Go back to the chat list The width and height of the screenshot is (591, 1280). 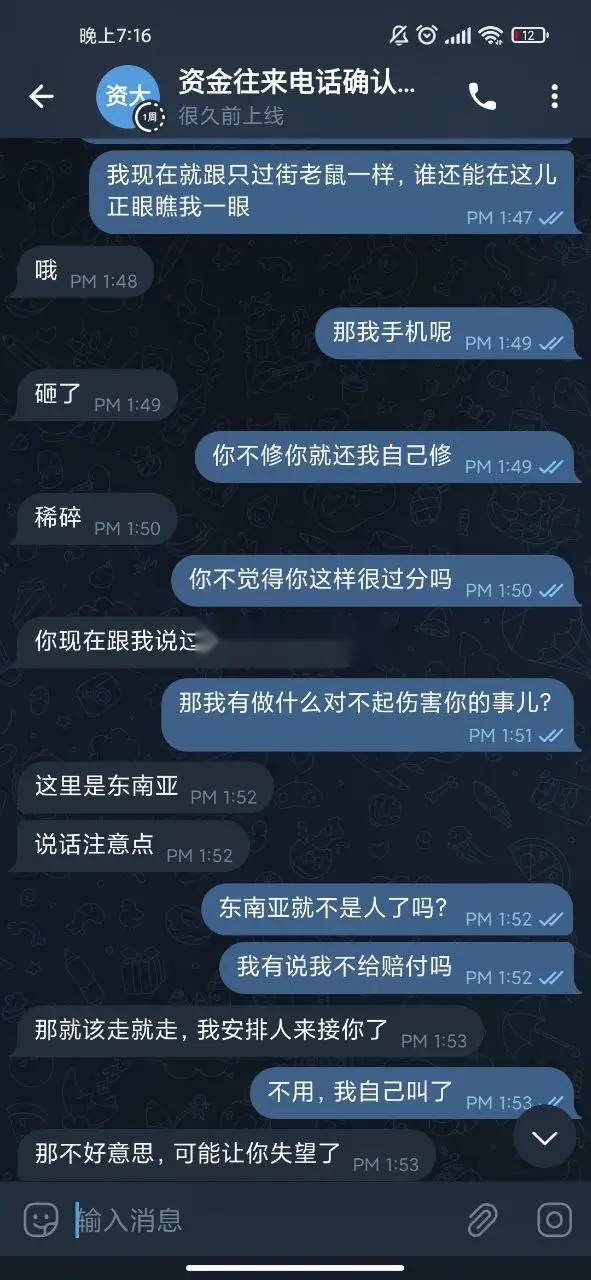[41, 96]
